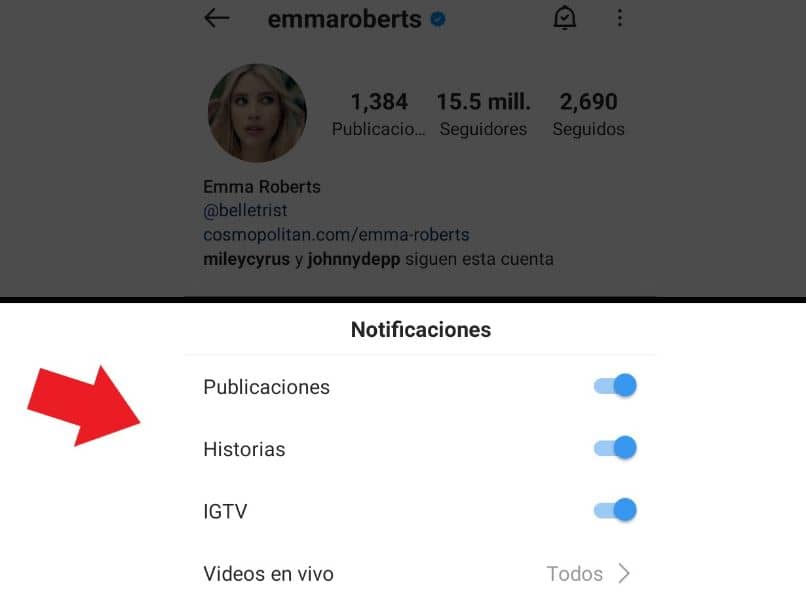Image resolution: width=806 pixels, height=603 pixels.
Task: Turn off the Historias notifications switch
Action: (615, 448)
